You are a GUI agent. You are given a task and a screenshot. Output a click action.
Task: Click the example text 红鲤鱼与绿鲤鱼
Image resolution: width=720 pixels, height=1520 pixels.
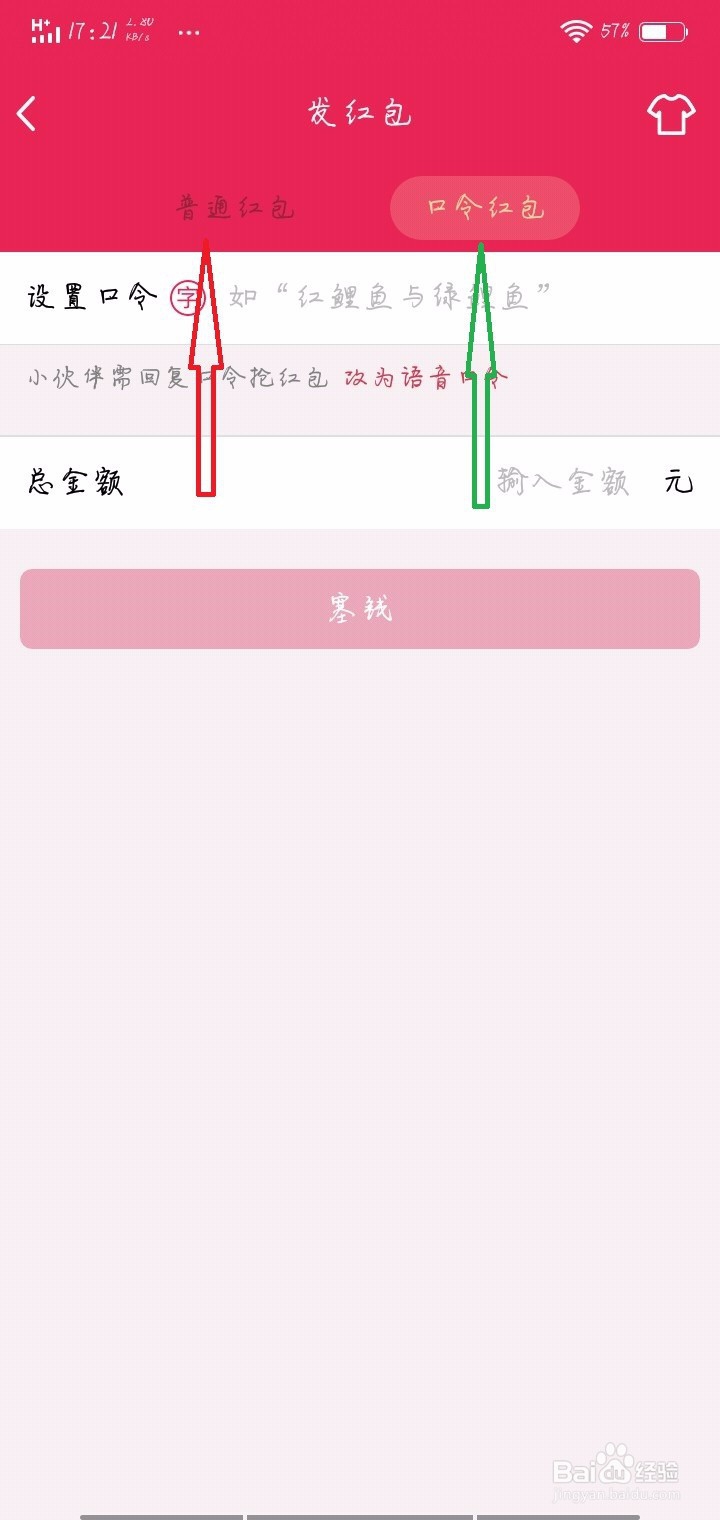pos(420,294)
